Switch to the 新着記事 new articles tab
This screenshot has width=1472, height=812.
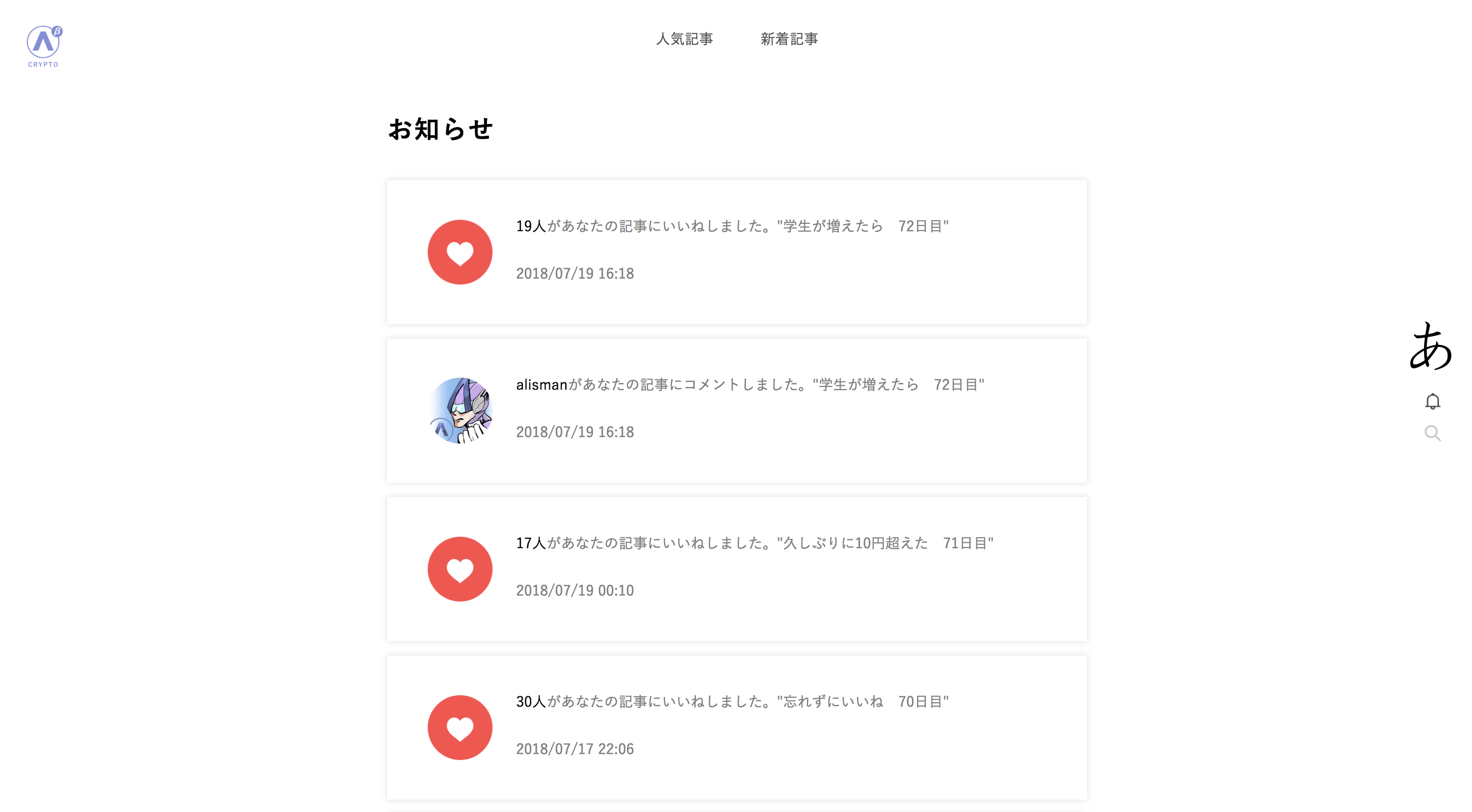point(788,39)
